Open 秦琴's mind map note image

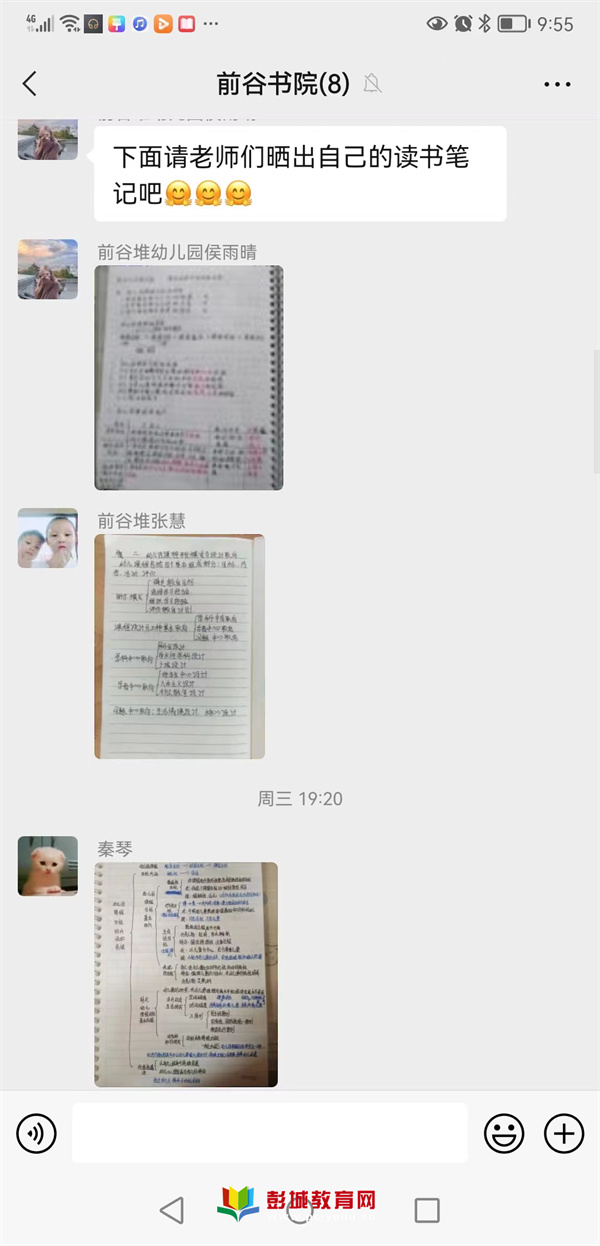tap(186, 974)
